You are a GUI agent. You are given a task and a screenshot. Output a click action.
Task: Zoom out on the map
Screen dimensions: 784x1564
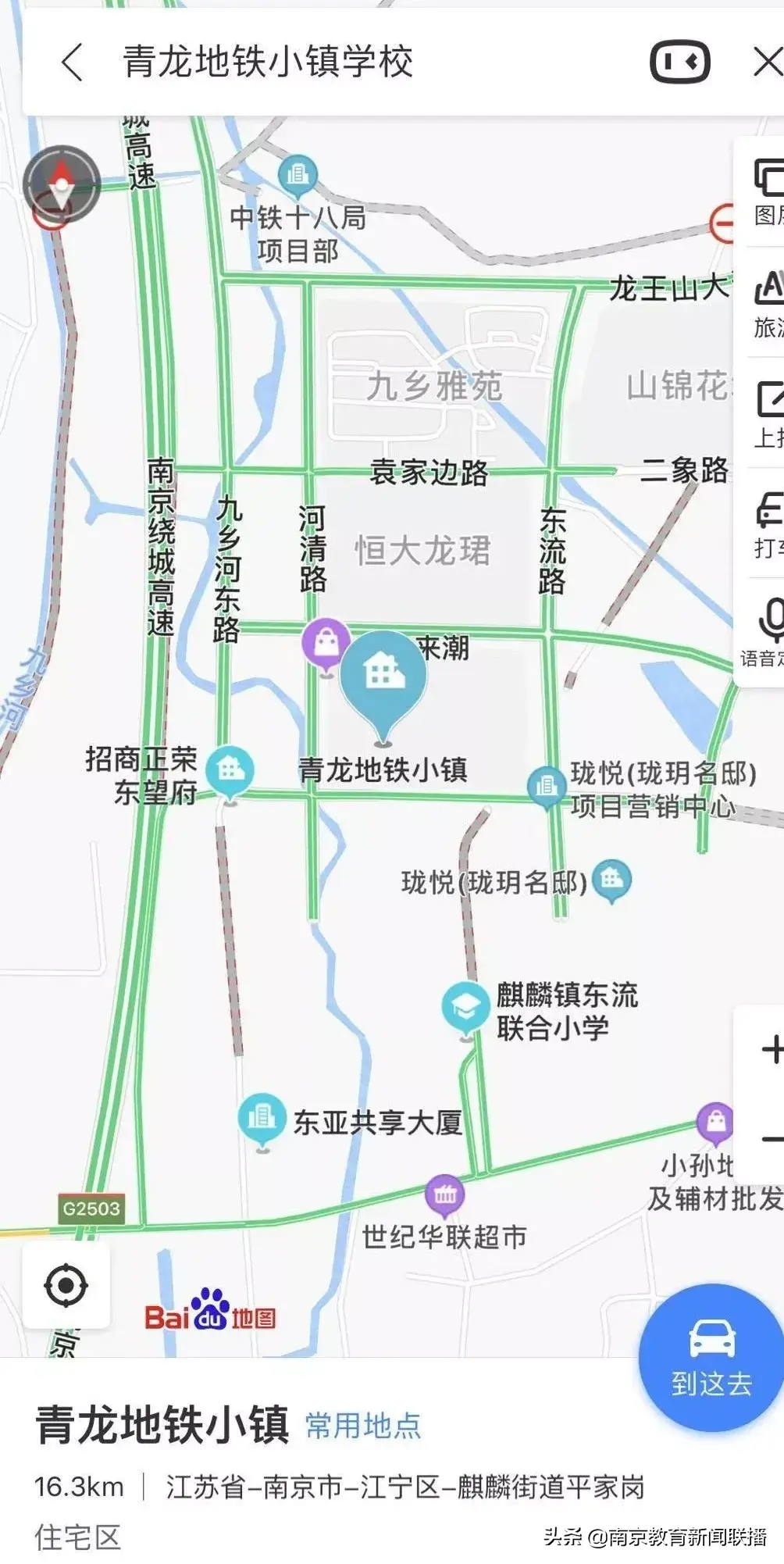coord(770,1140)
